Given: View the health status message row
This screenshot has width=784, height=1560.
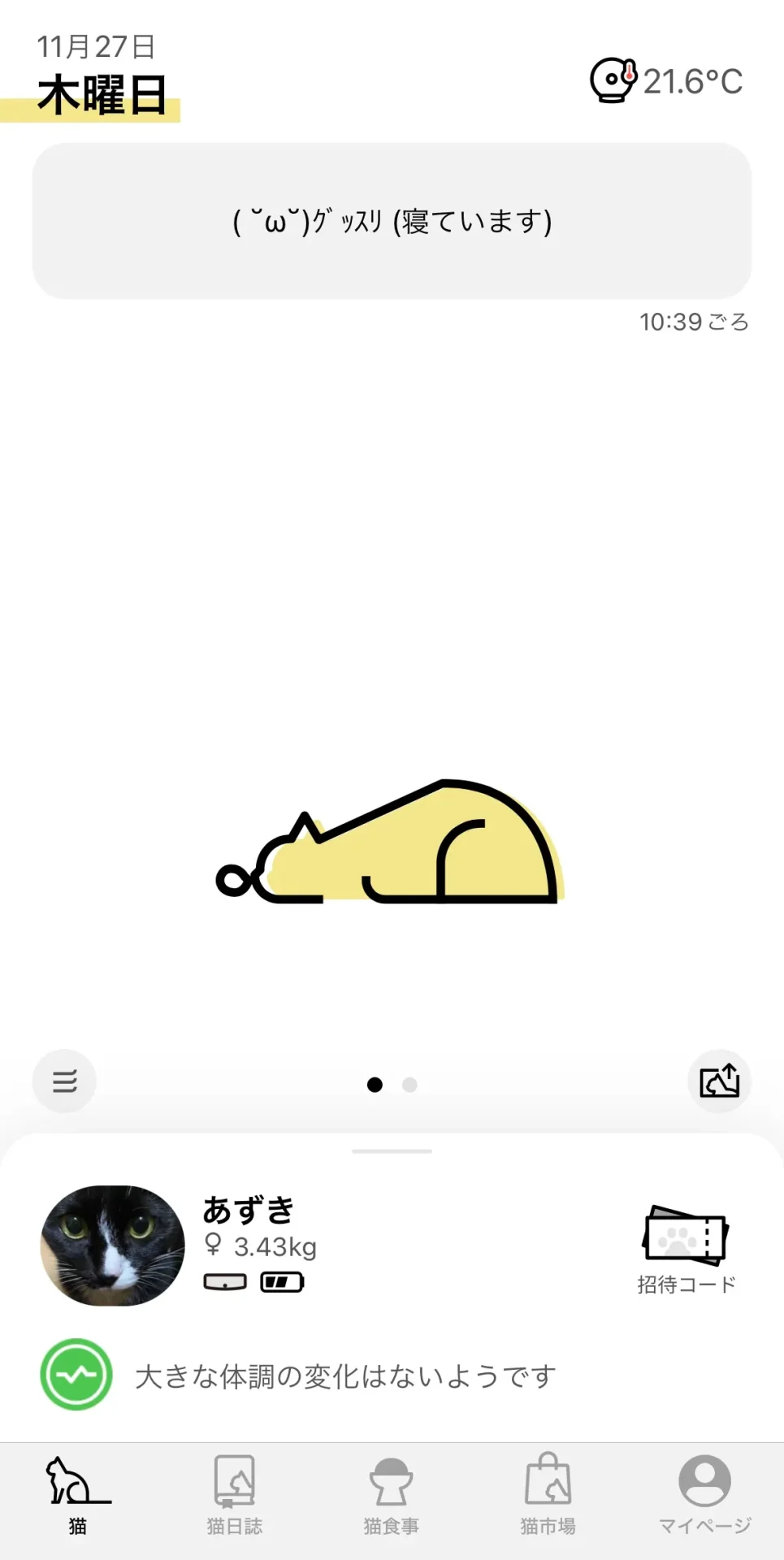Looking at the screenshot, I should pos(345,1376).
